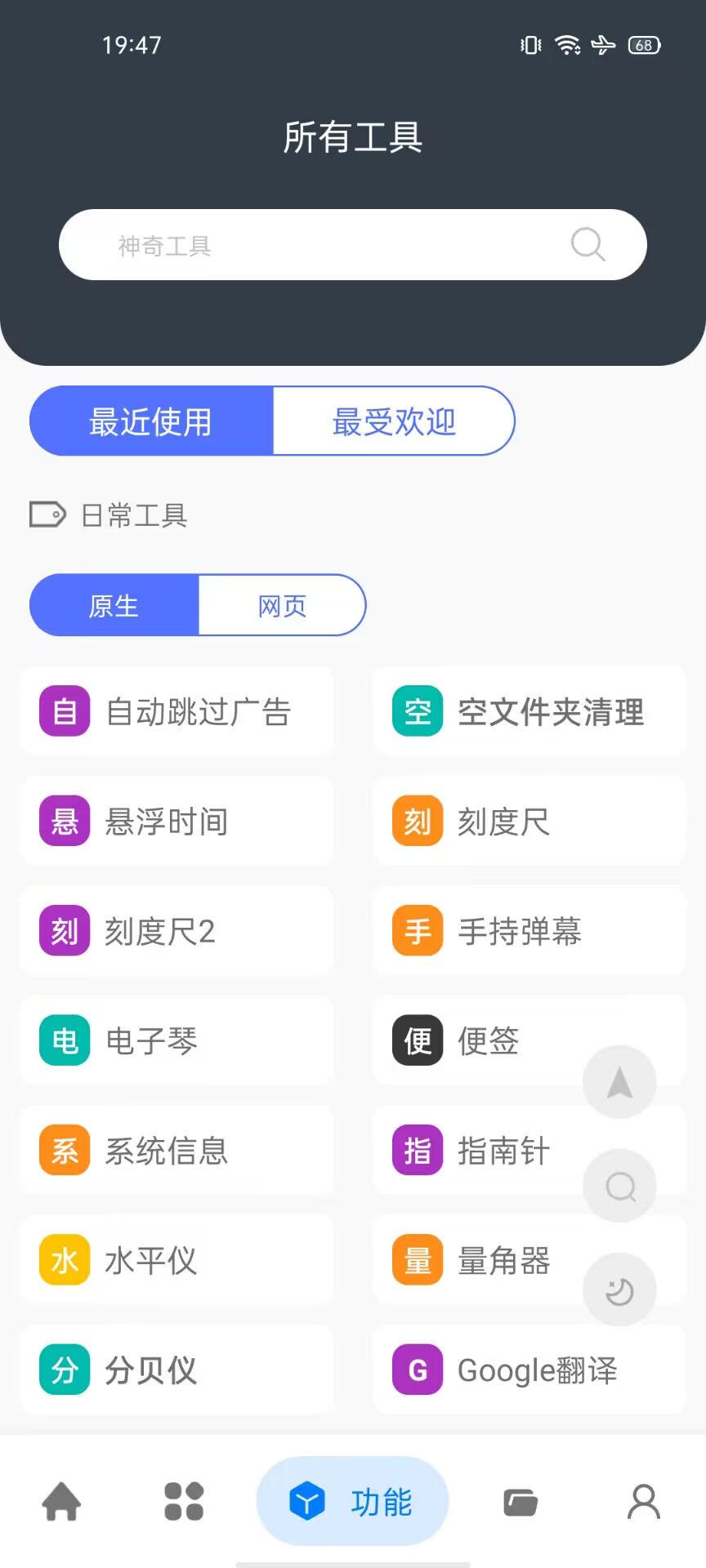Open the Google翻译 tool

(x=529, y=1370)
